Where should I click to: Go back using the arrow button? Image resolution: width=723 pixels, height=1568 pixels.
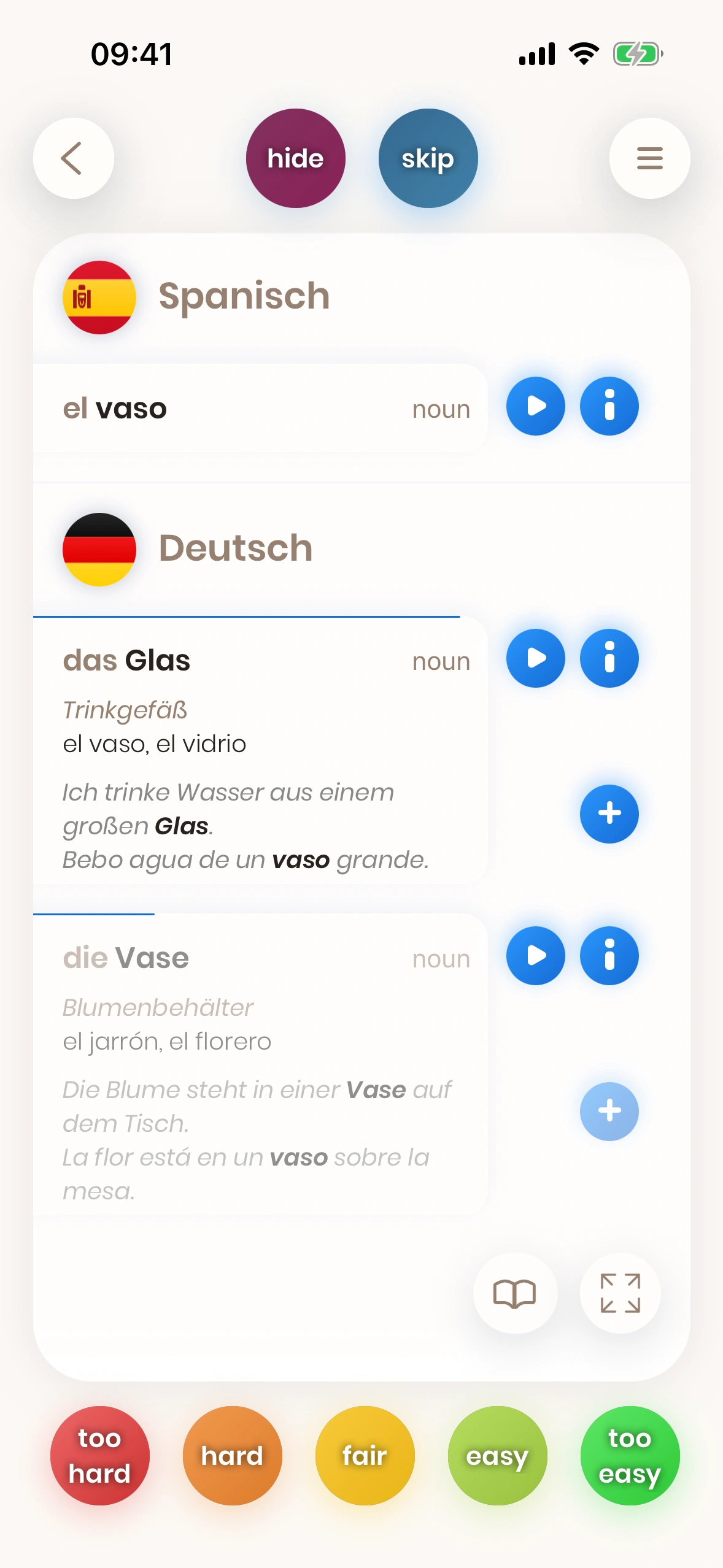point(73,158)
